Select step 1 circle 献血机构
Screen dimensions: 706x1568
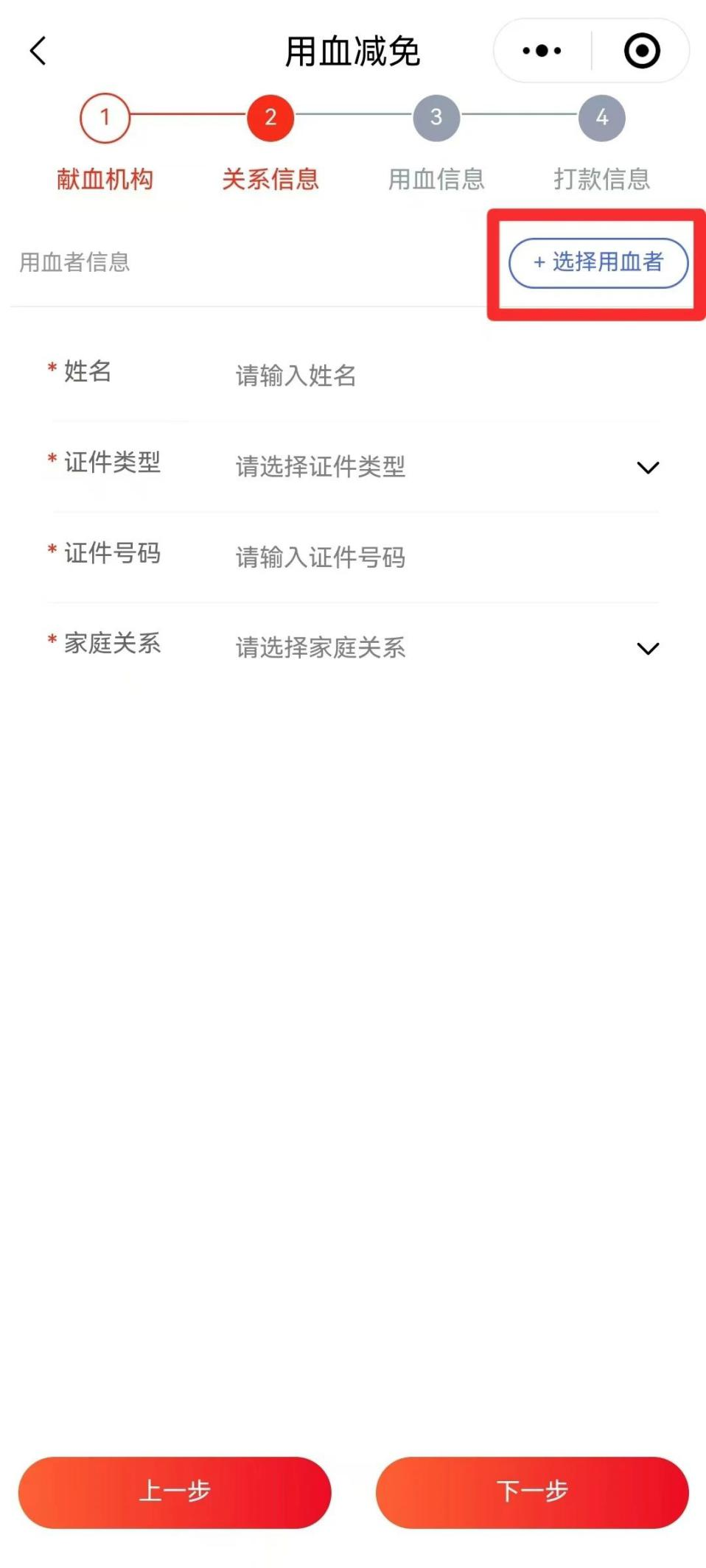[105, 116]
